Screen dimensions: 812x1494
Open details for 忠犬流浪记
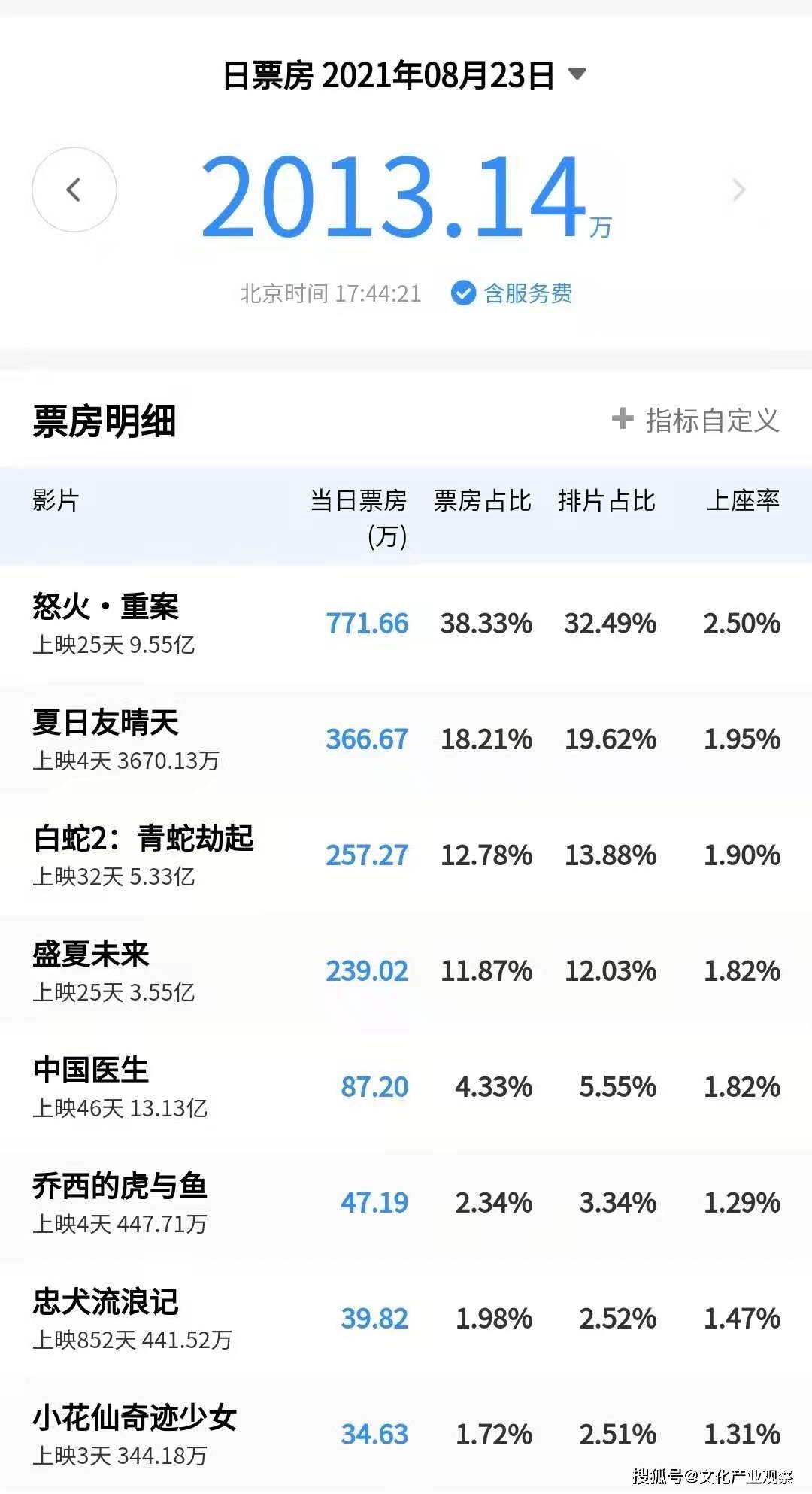click(406, 1319)
